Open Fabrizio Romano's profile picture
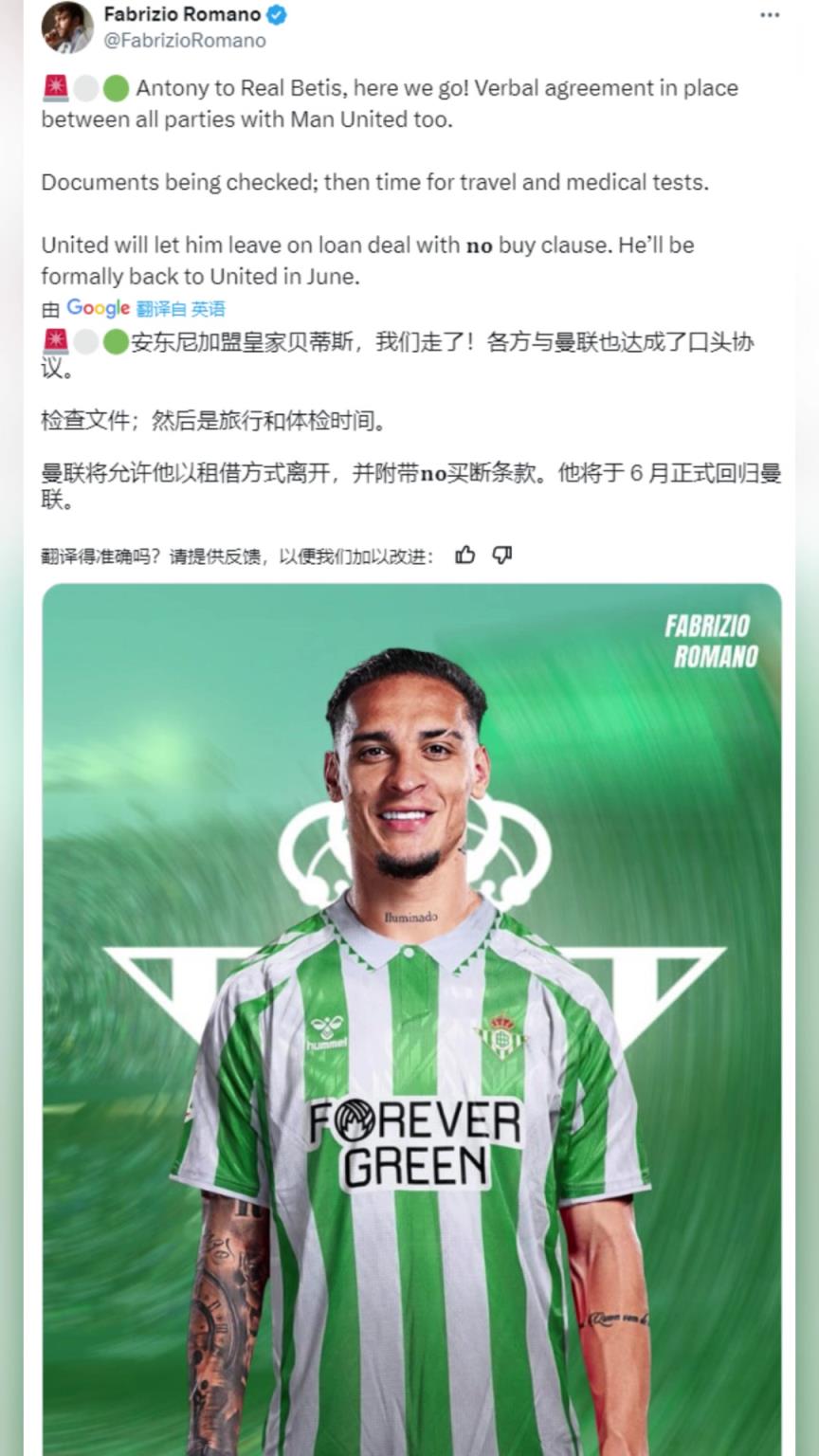The height and width of the screenshot is (1456, 819). (x=67, y=27)
